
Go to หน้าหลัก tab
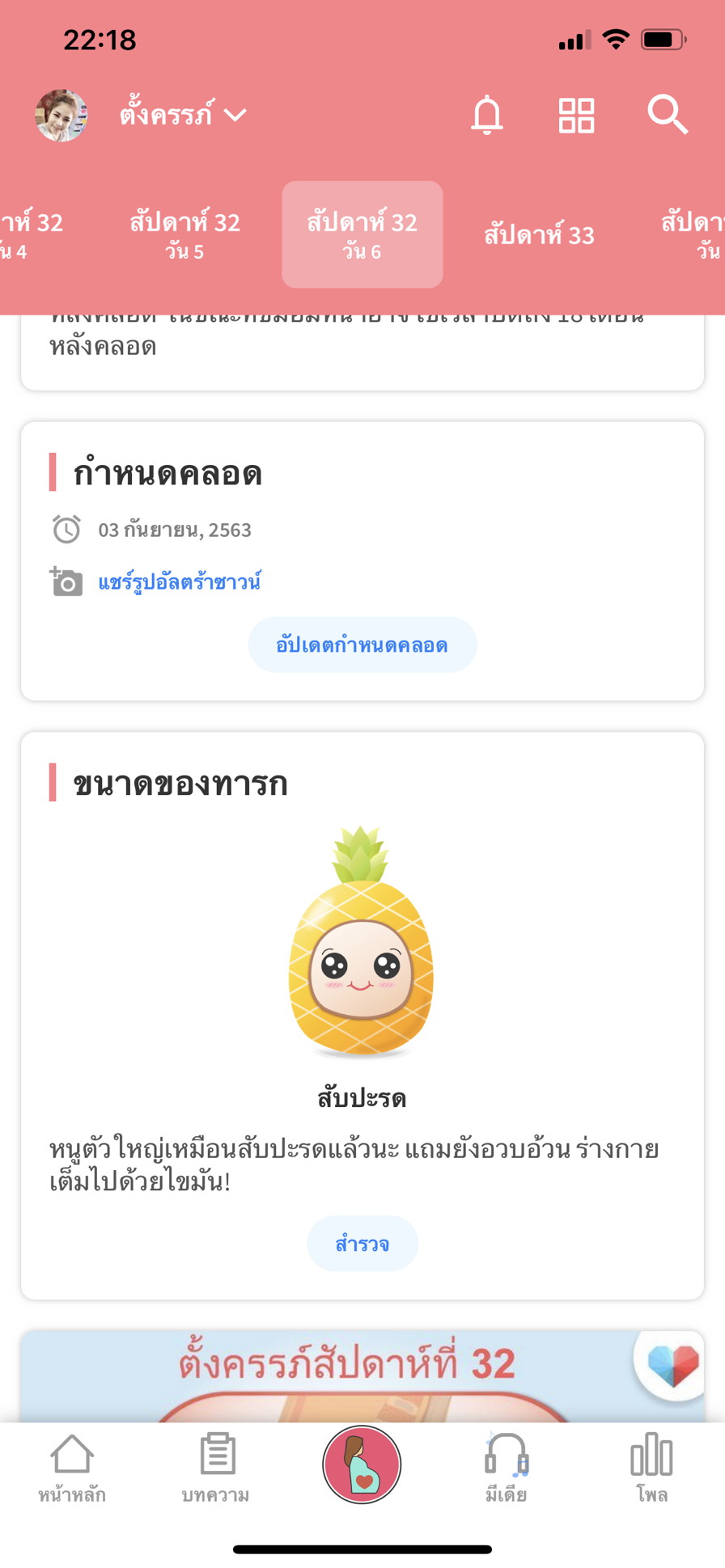[x=72, y=1468]
